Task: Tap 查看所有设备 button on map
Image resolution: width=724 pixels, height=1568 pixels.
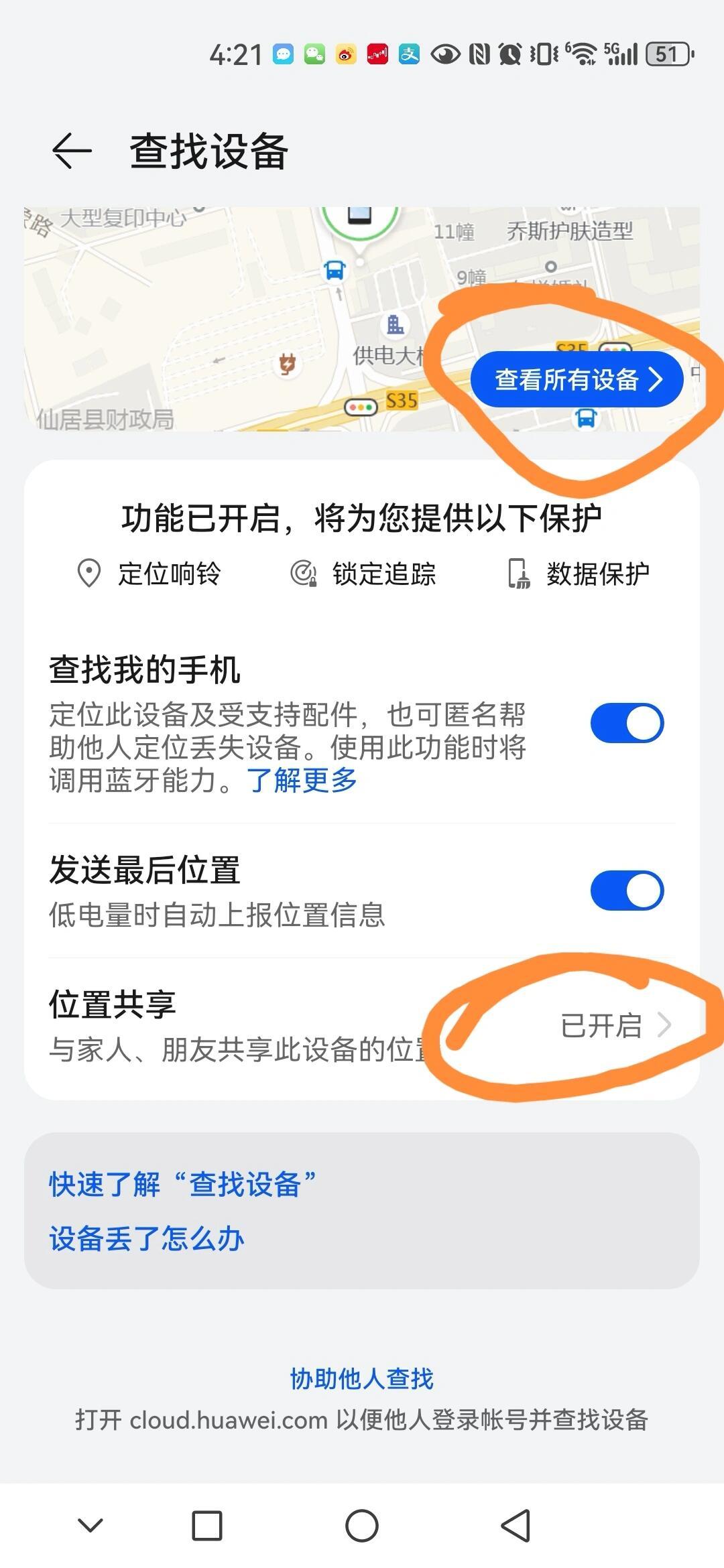Action: [577, 379]
